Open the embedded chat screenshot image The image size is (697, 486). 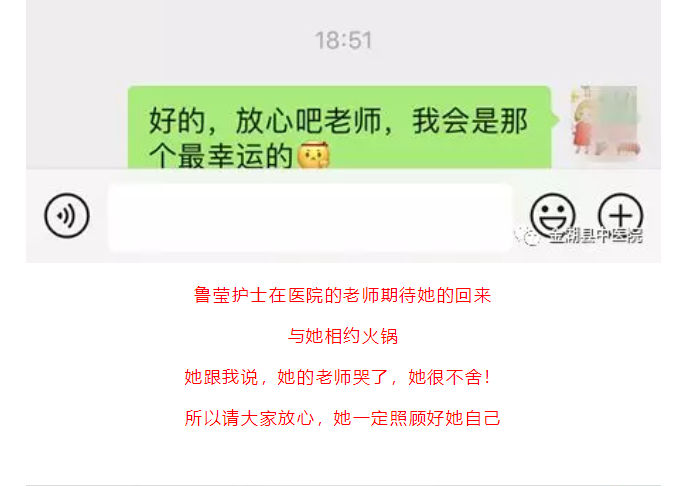coord(343,130)
